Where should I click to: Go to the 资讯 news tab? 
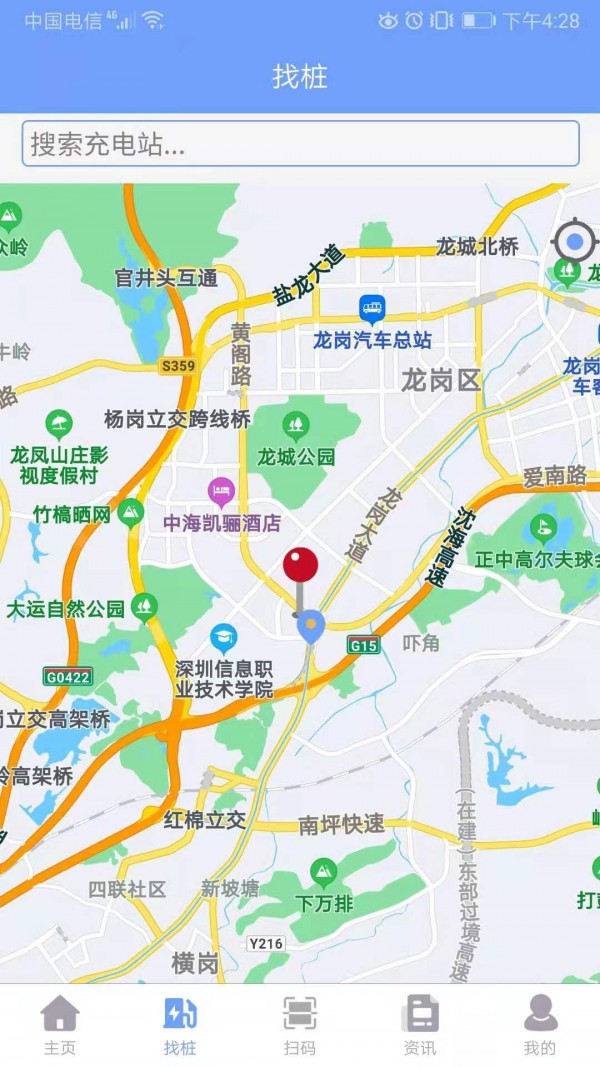[420, 1025]
